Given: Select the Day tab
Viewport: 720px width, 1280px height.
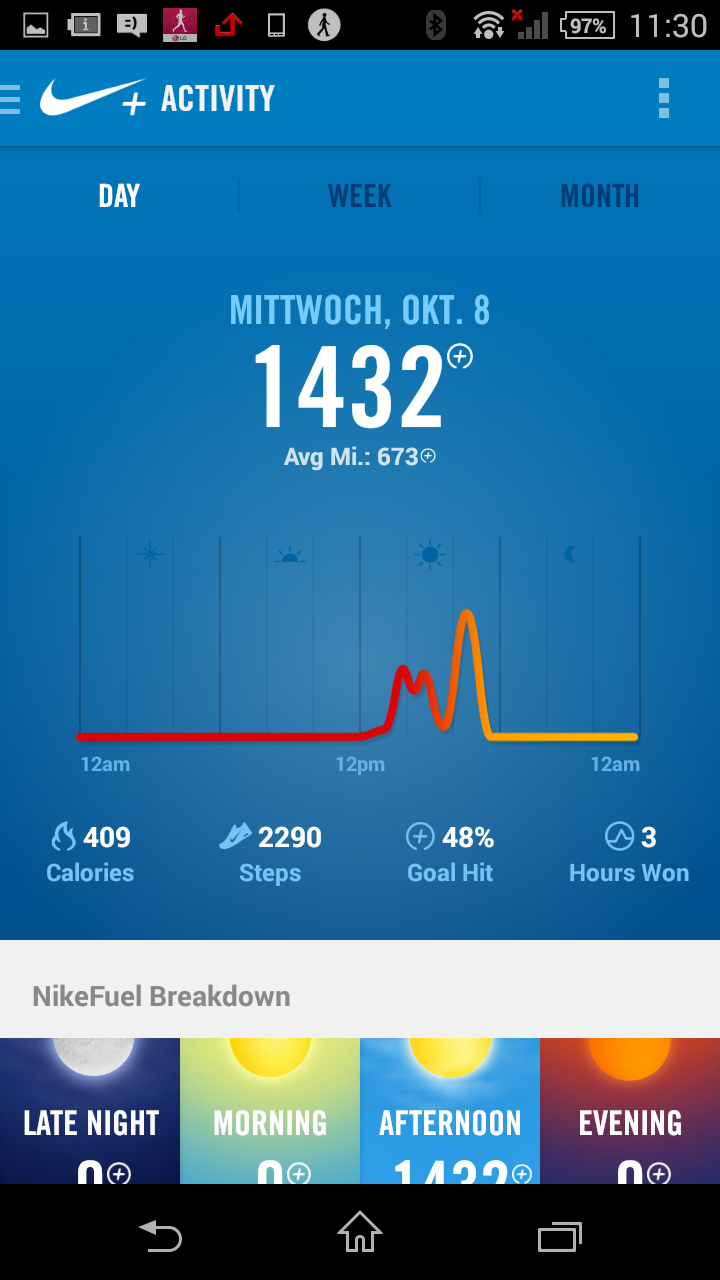Looking at the screenshot, I should tap(119, 196).
